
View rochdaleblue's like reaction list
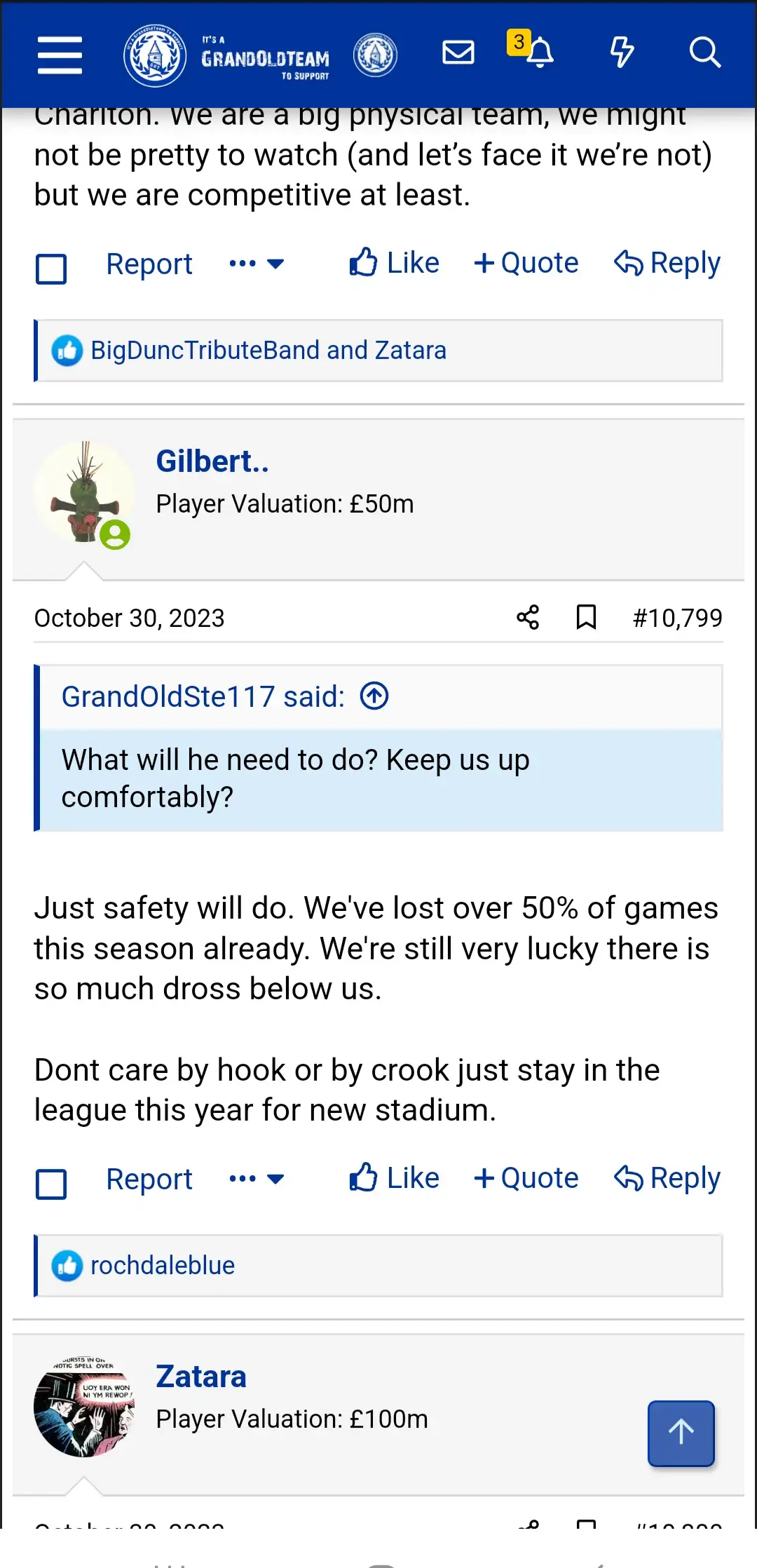[x=163, y=1266]
